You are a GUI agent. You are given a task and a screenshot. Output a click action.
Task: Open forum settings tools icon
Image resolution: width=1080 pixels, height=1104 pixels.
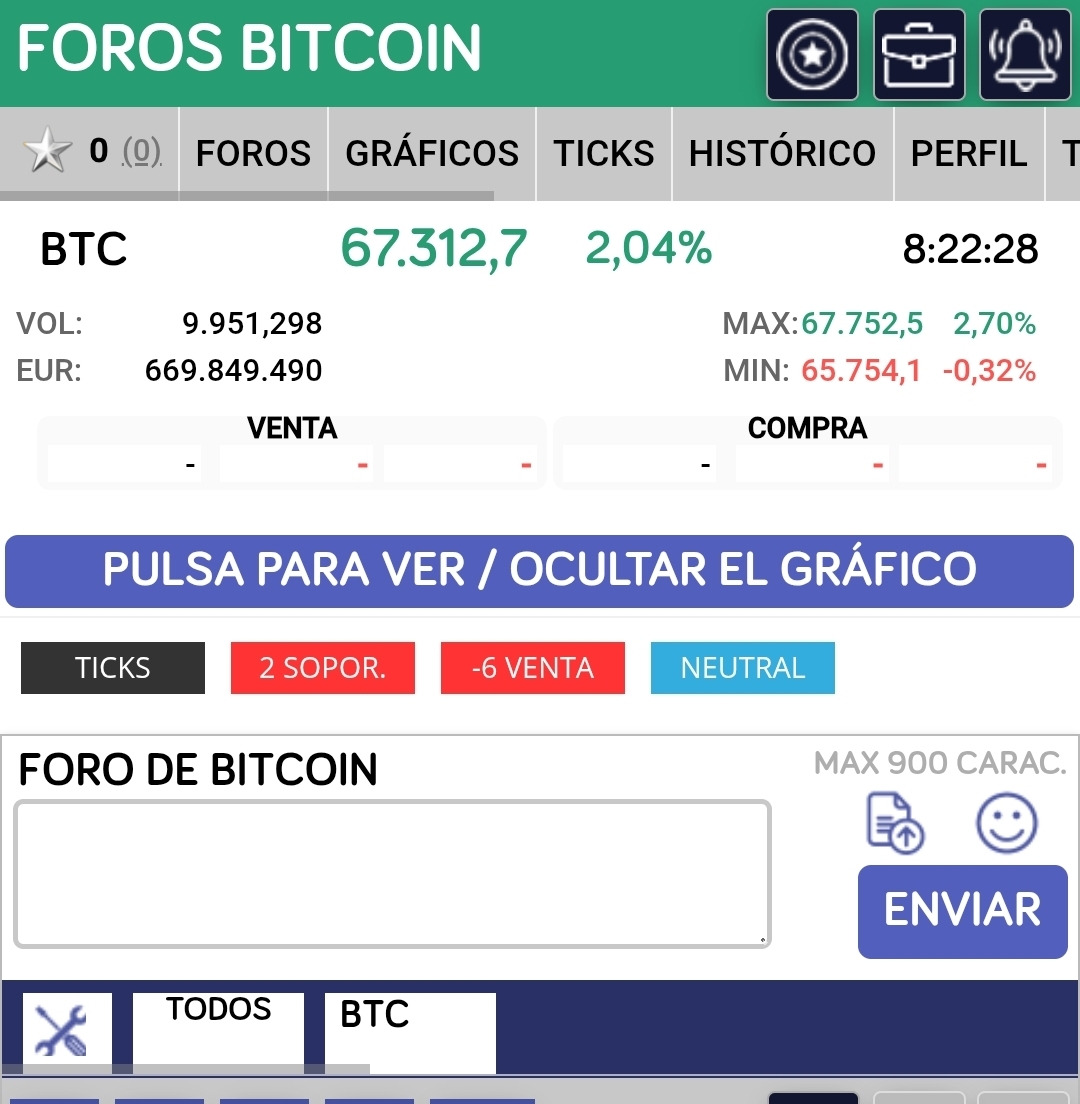coord(60,1031)
